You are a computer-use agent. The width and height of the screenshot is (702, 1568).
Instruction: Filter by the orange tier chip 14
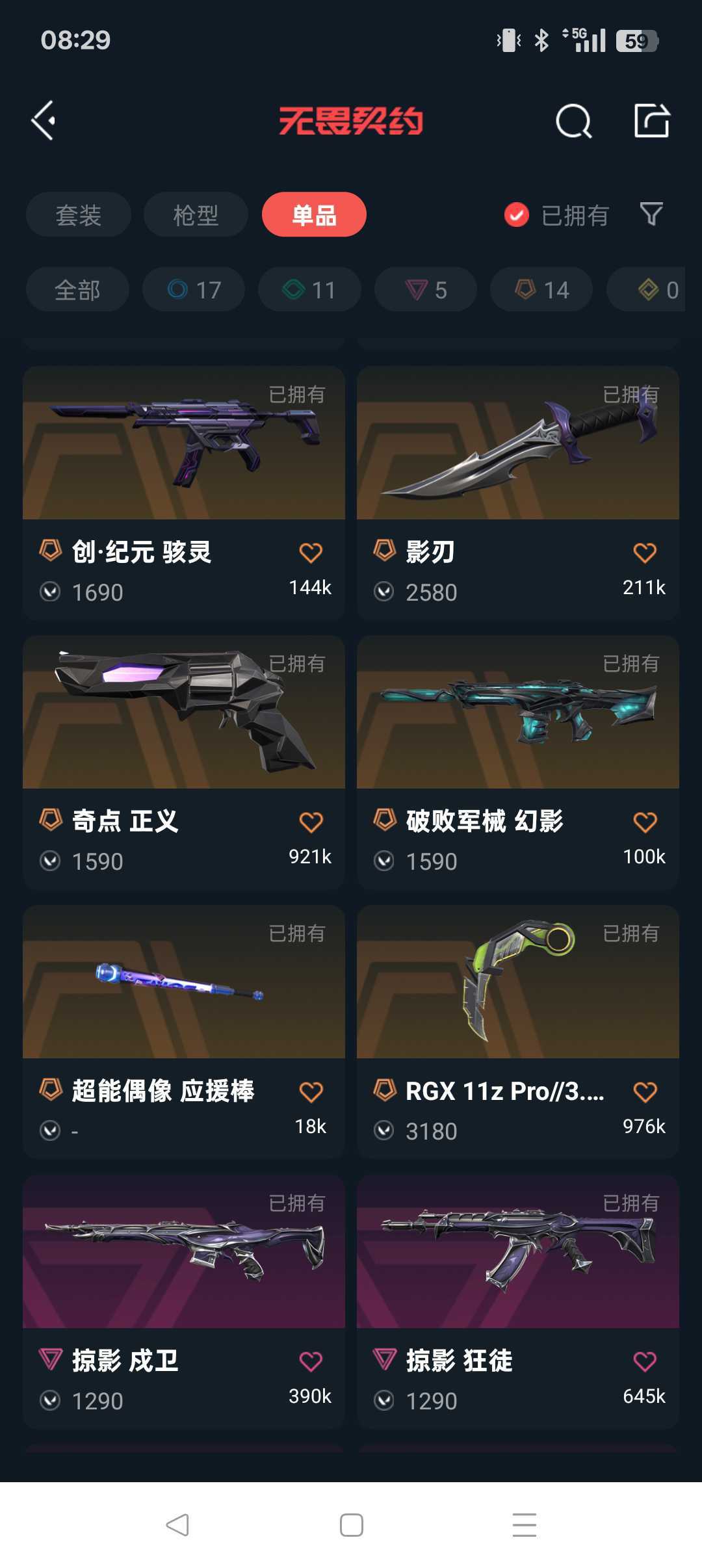pos(541,289)
